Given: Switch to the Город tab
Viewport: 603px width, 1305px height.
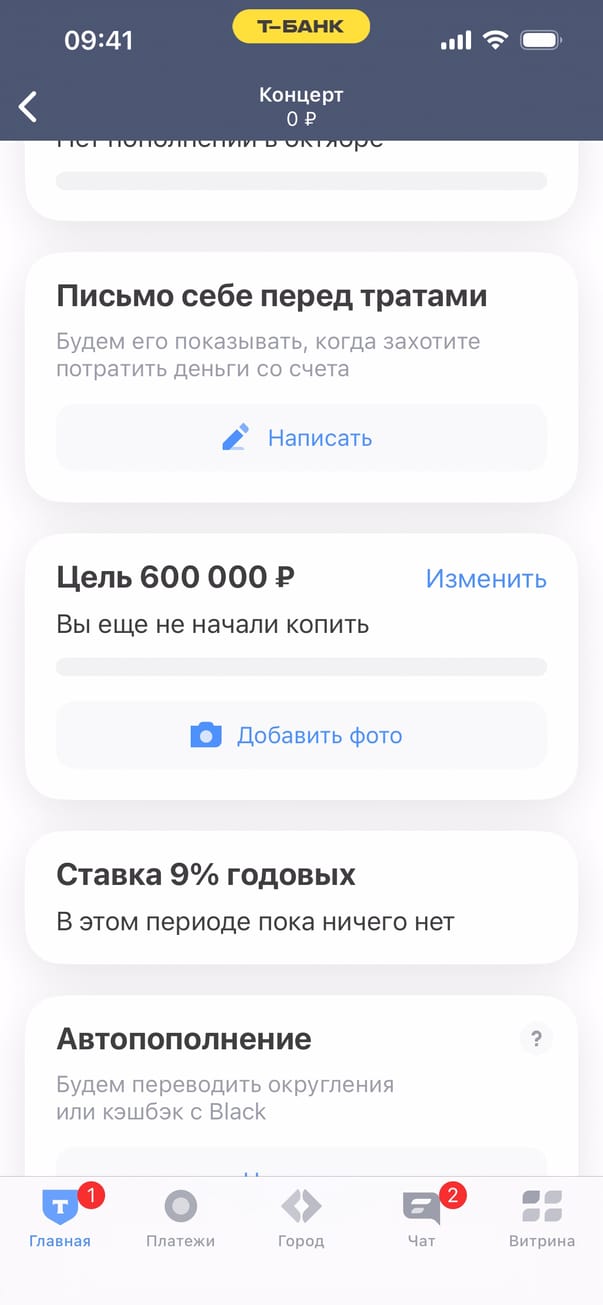Looking at the screenshot, I should click(301, 1219).
